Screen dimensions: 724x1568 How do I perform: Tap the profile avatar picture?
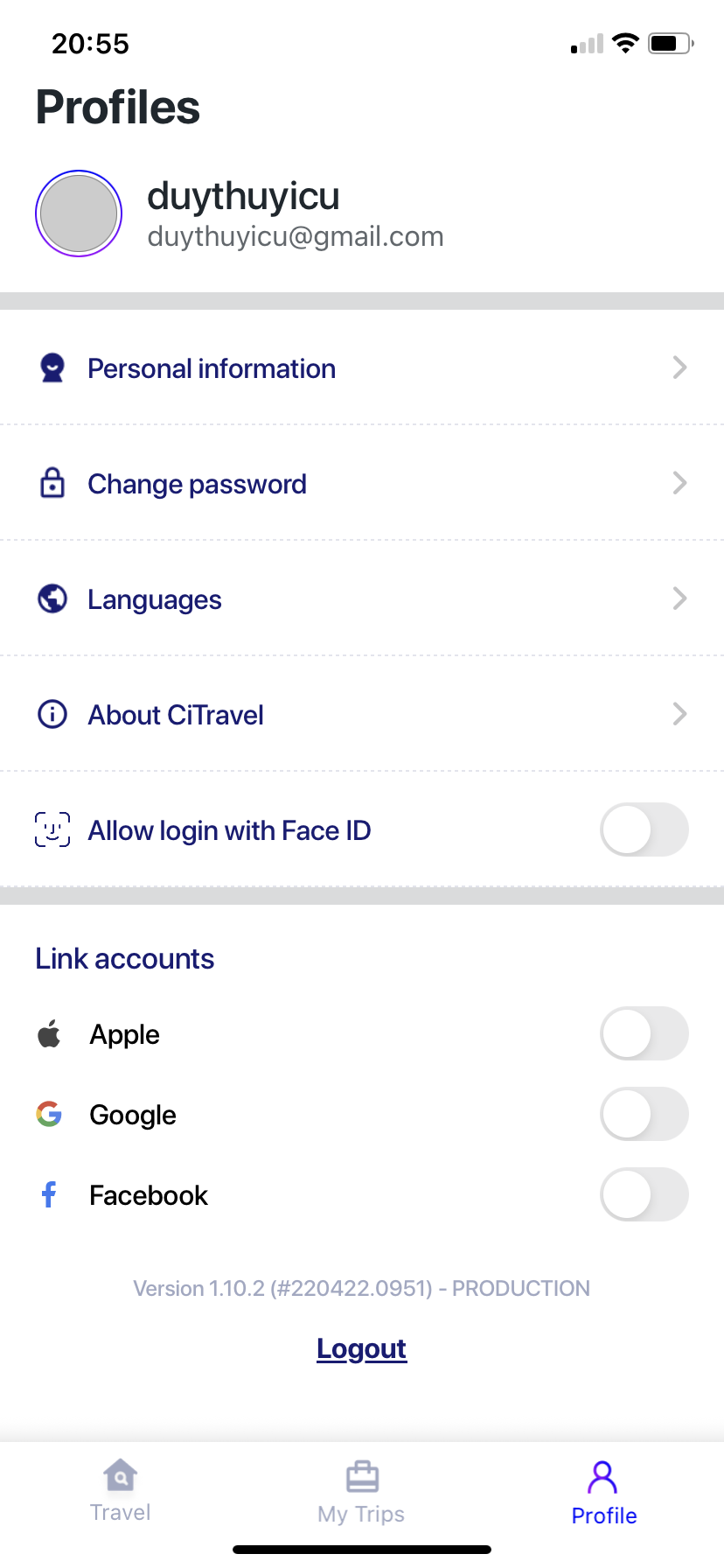click(x=79, y=213)
